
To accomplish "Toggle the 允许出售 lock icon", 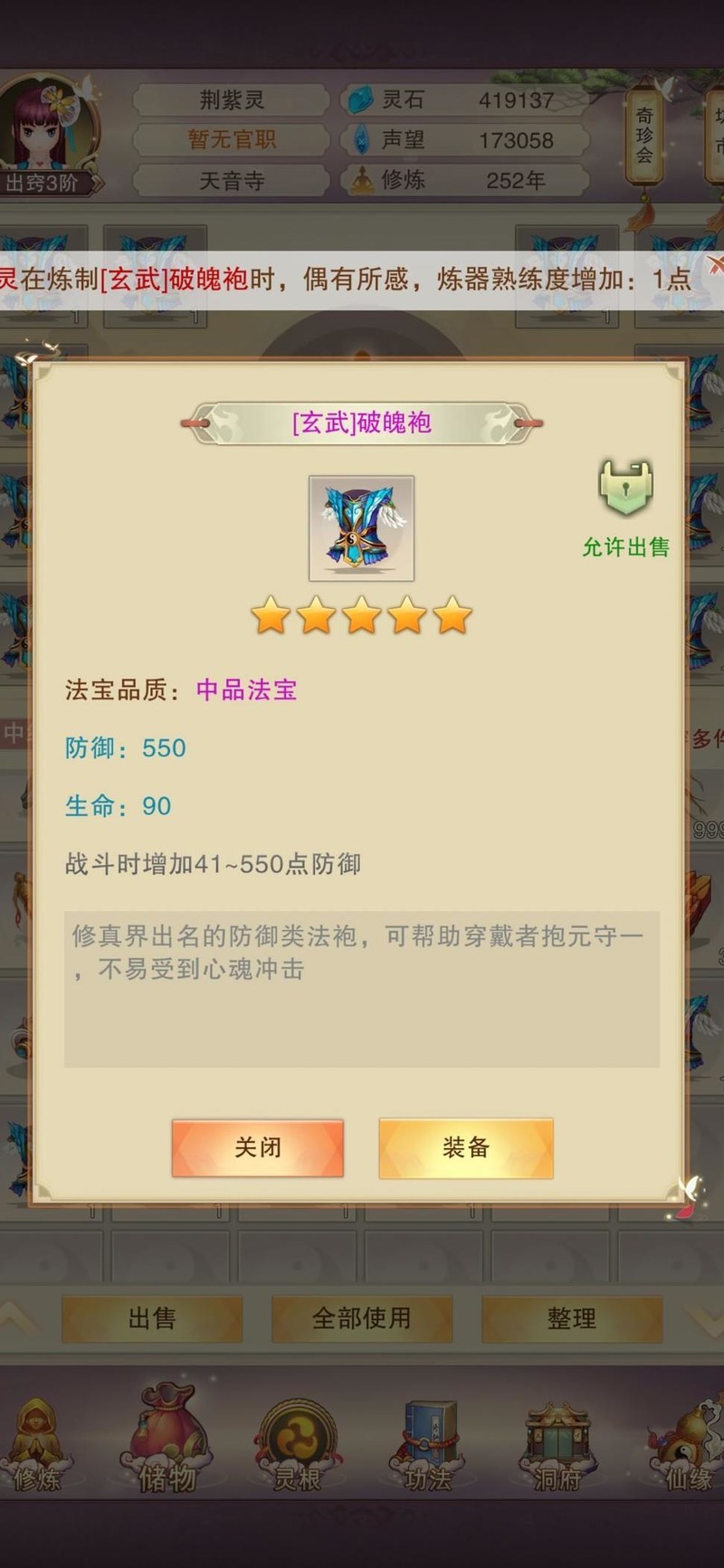I will [625, 489].
